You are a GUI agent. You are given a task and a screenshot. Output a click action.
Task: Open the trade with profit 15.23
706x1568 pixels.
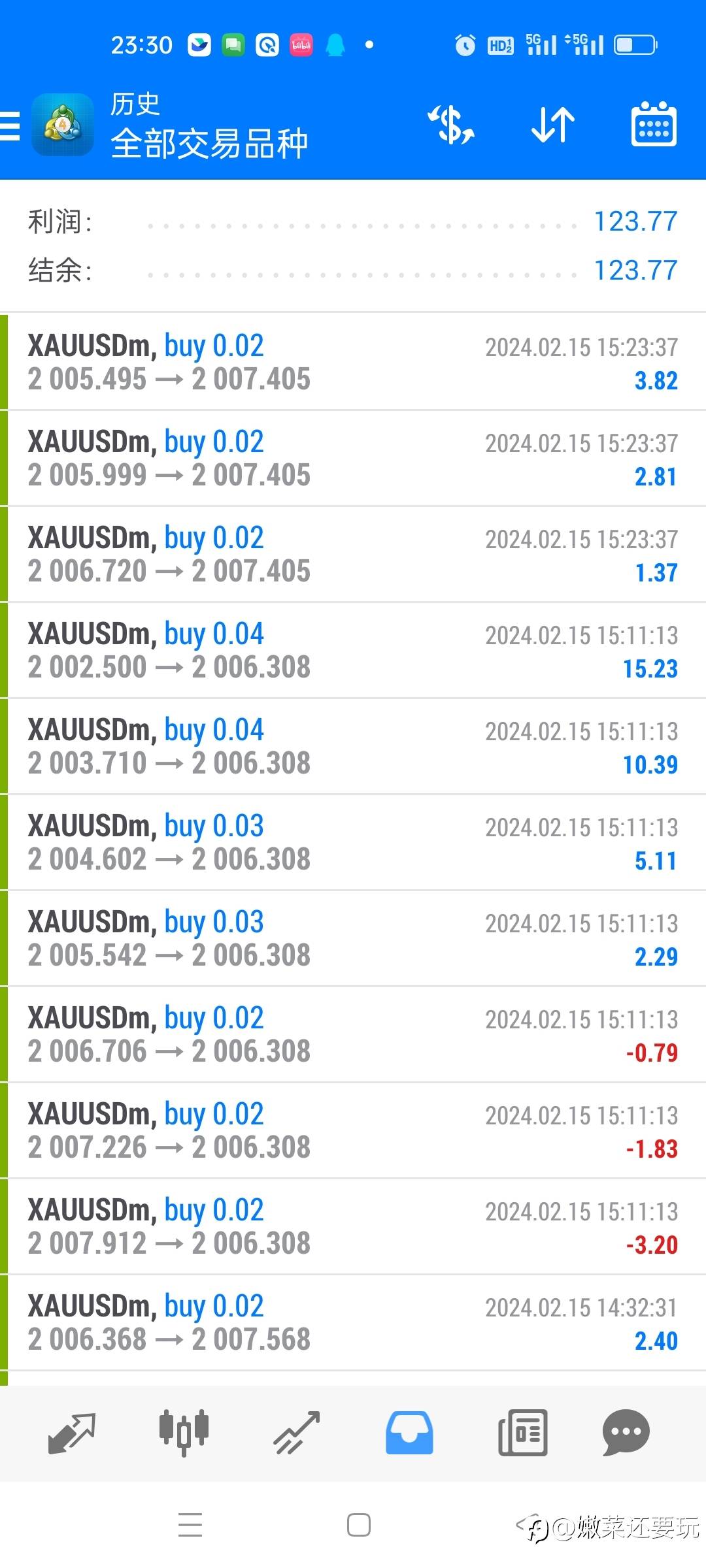coord(353,651)
